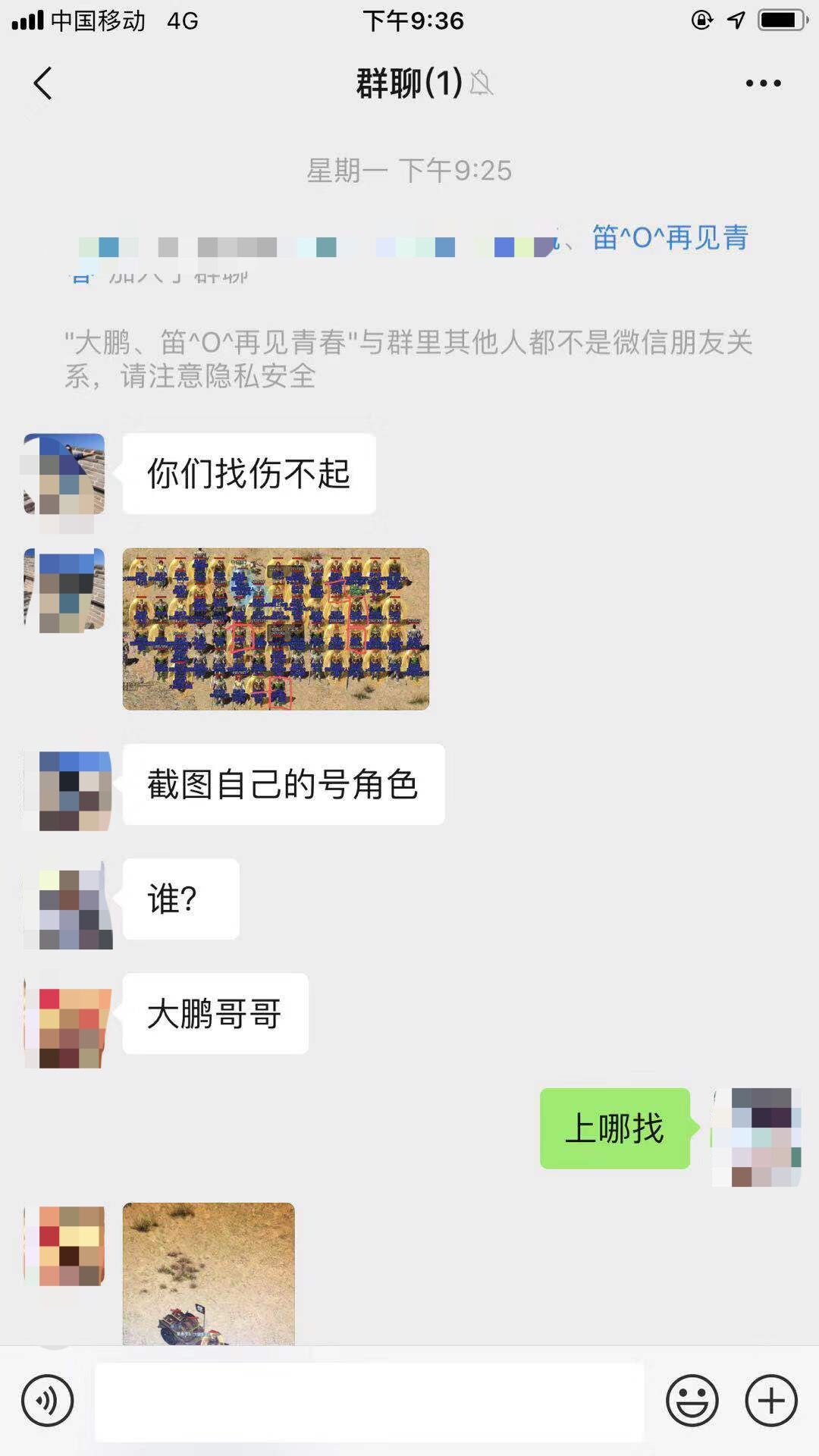This screenshot has width=819, height=1456.
Task: Open the emoji sticker panel
Action: pos(692,1401)
